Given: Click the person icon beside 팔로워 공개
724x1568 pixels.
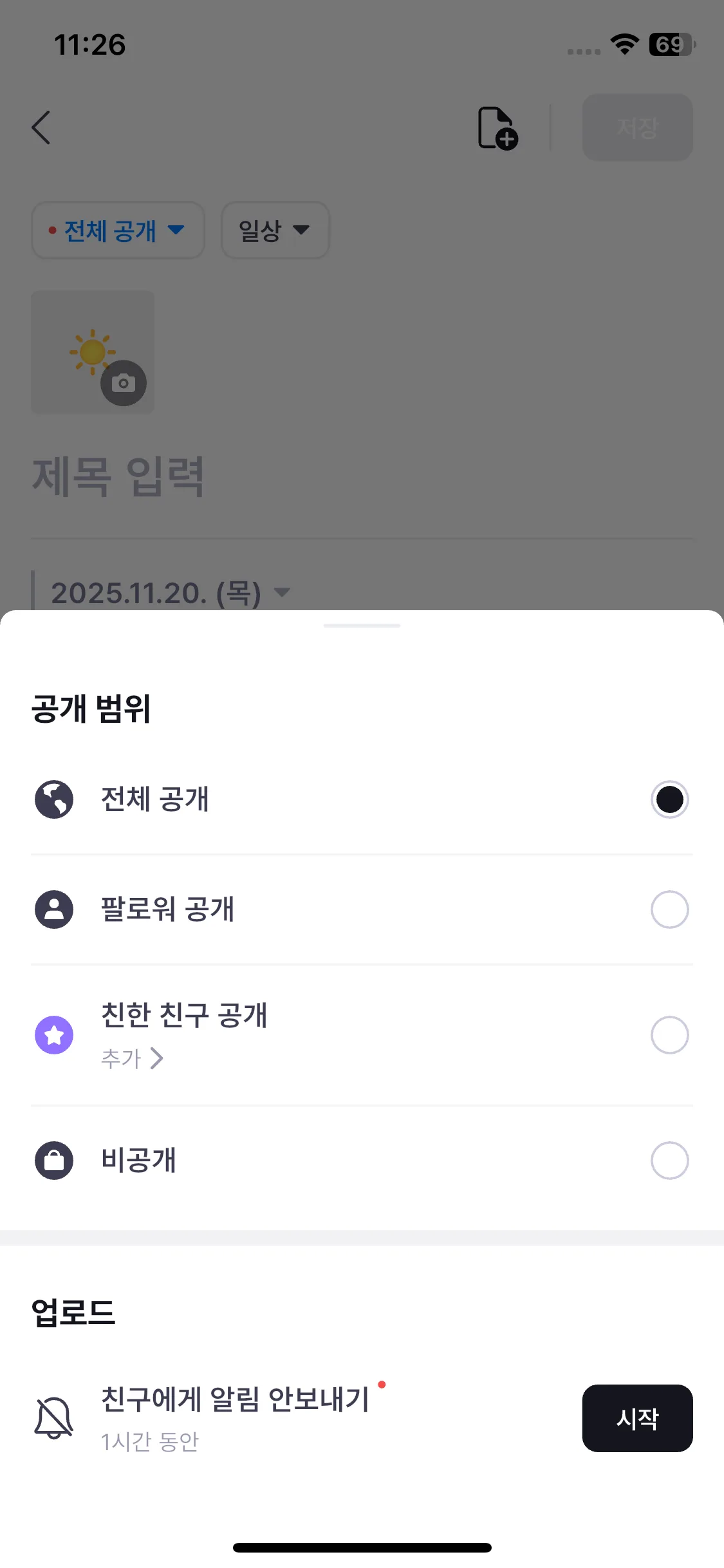Looking at the screenshot, I should point(54,910).
